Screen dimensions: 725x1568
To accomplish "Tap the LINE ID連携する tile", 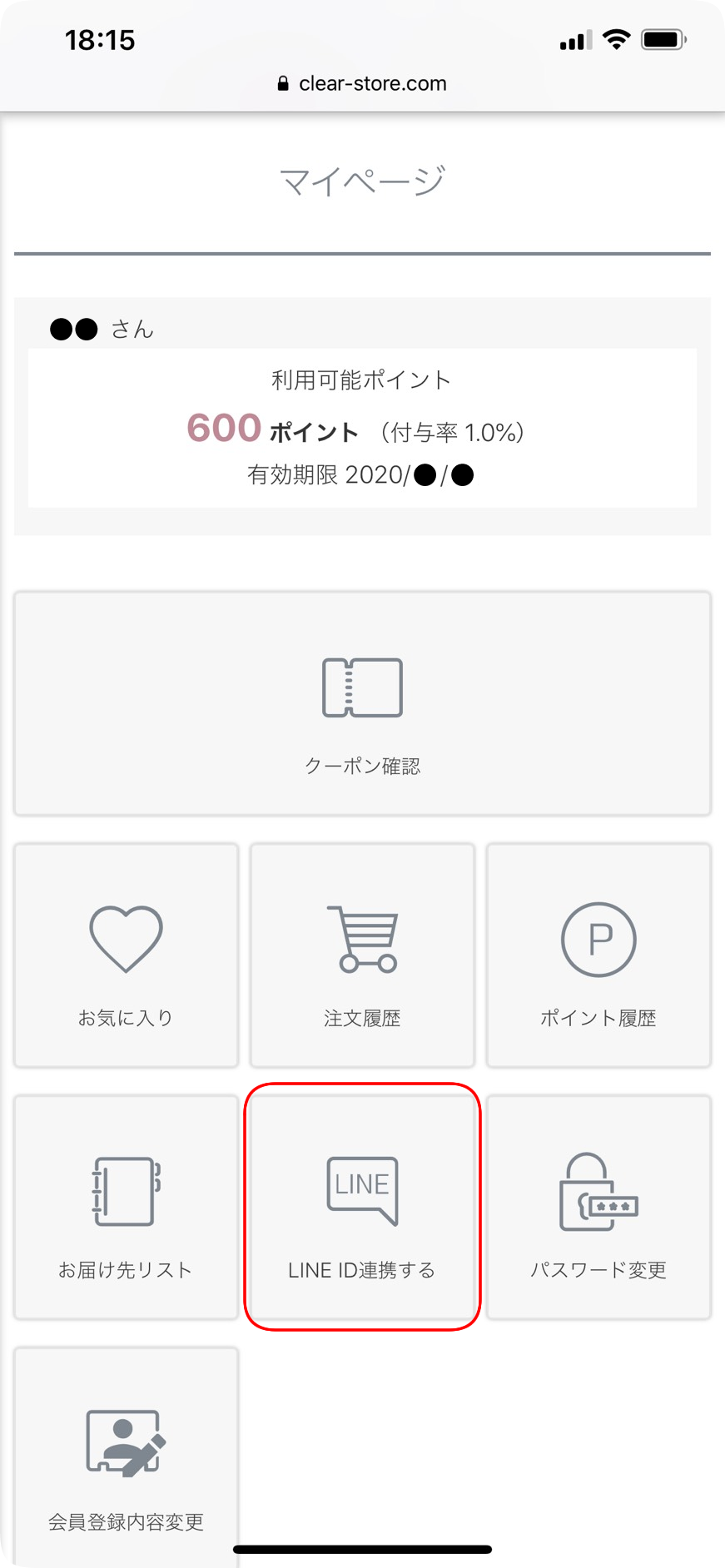I will [x=361, y=1208].
